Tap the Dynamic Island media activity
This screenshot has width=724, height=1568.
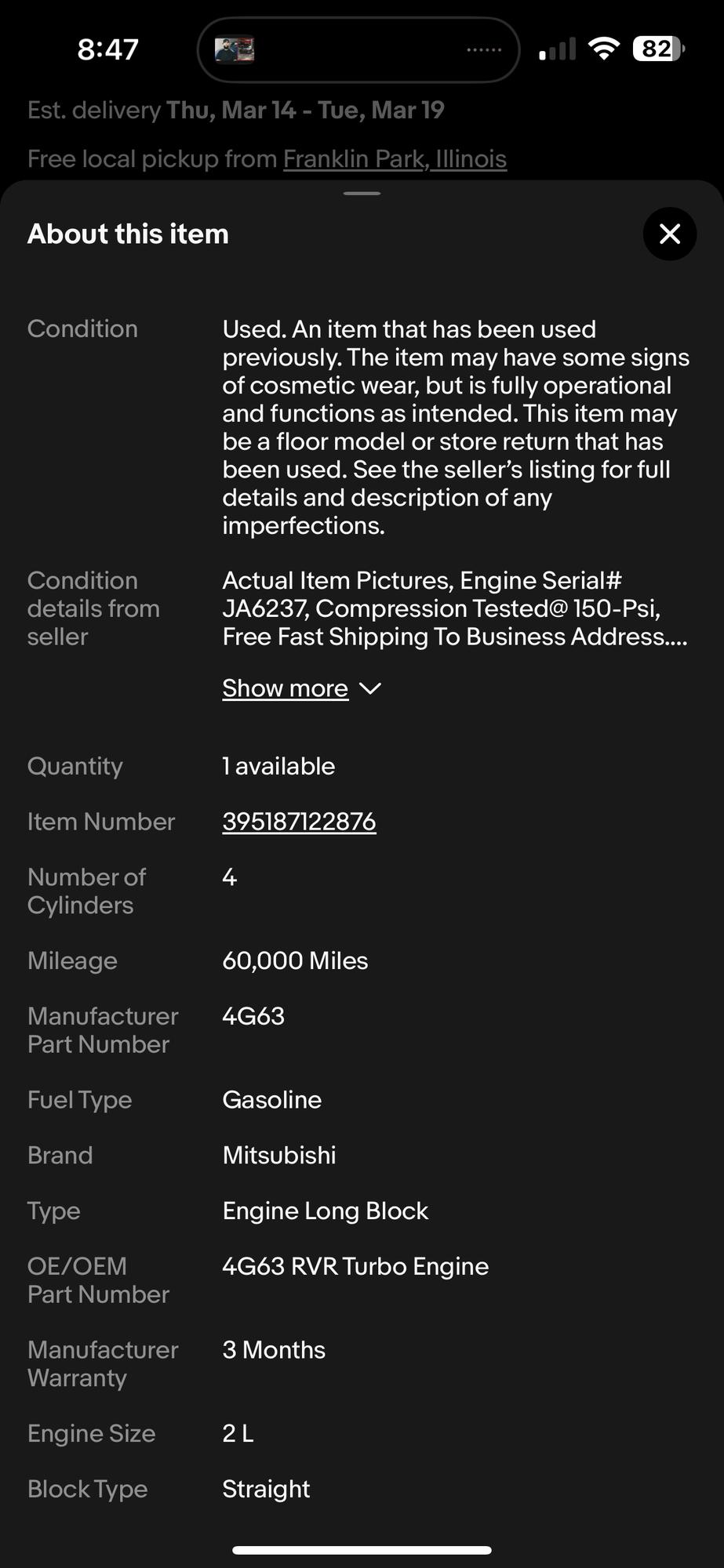[358, 50]
